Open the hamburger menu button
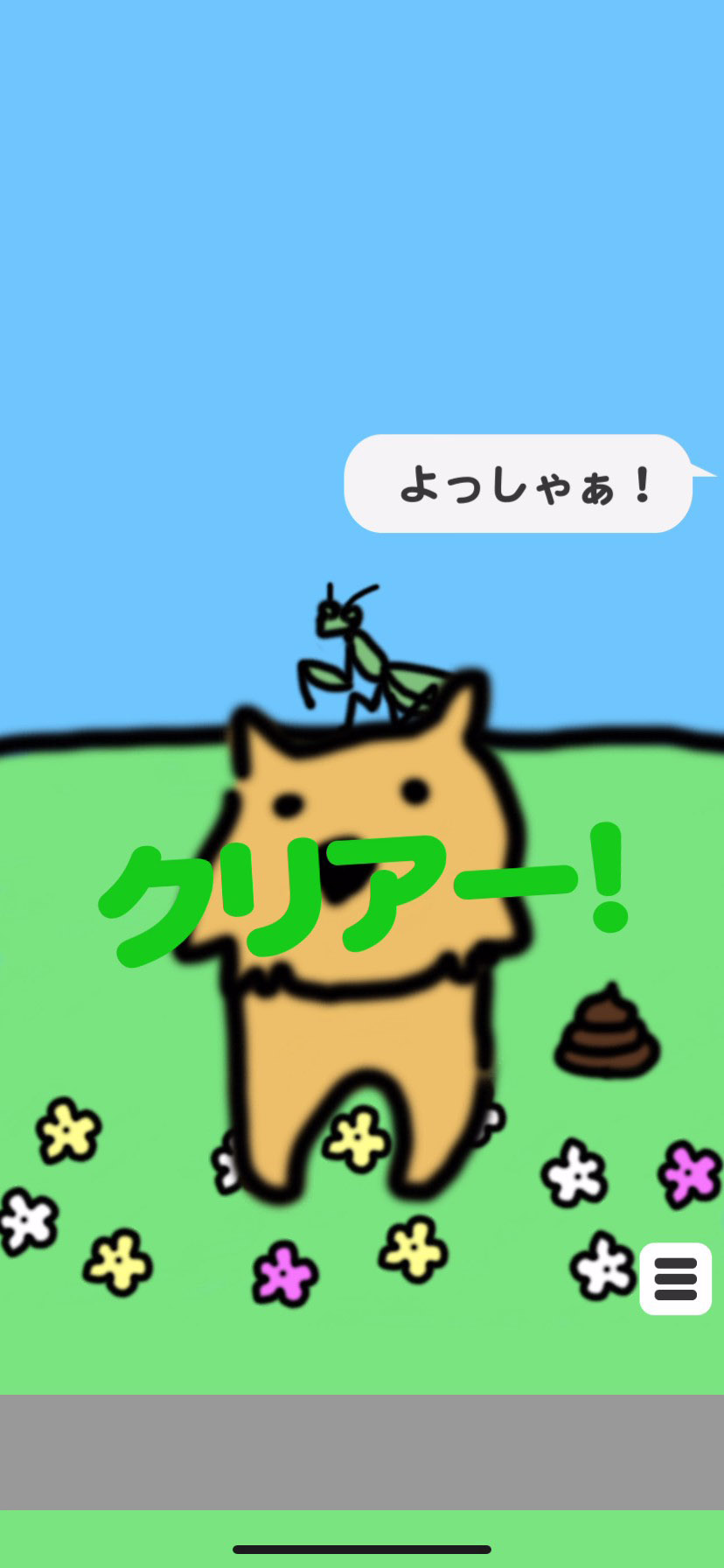Screen dimensions: 724x1568 point(675,1278)
